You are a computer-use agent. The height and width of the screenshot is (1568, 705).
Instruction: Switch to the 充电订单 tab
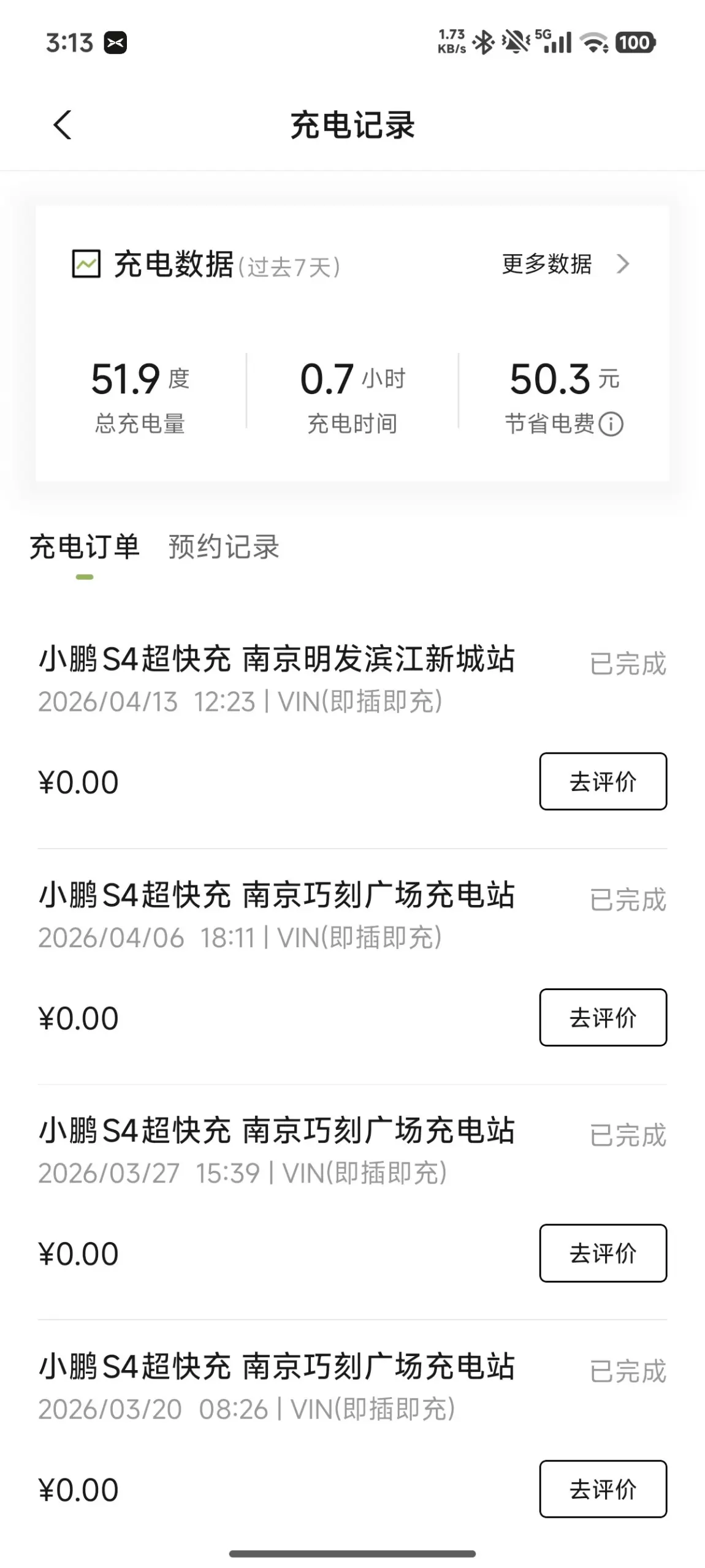[x=85, y=547]
